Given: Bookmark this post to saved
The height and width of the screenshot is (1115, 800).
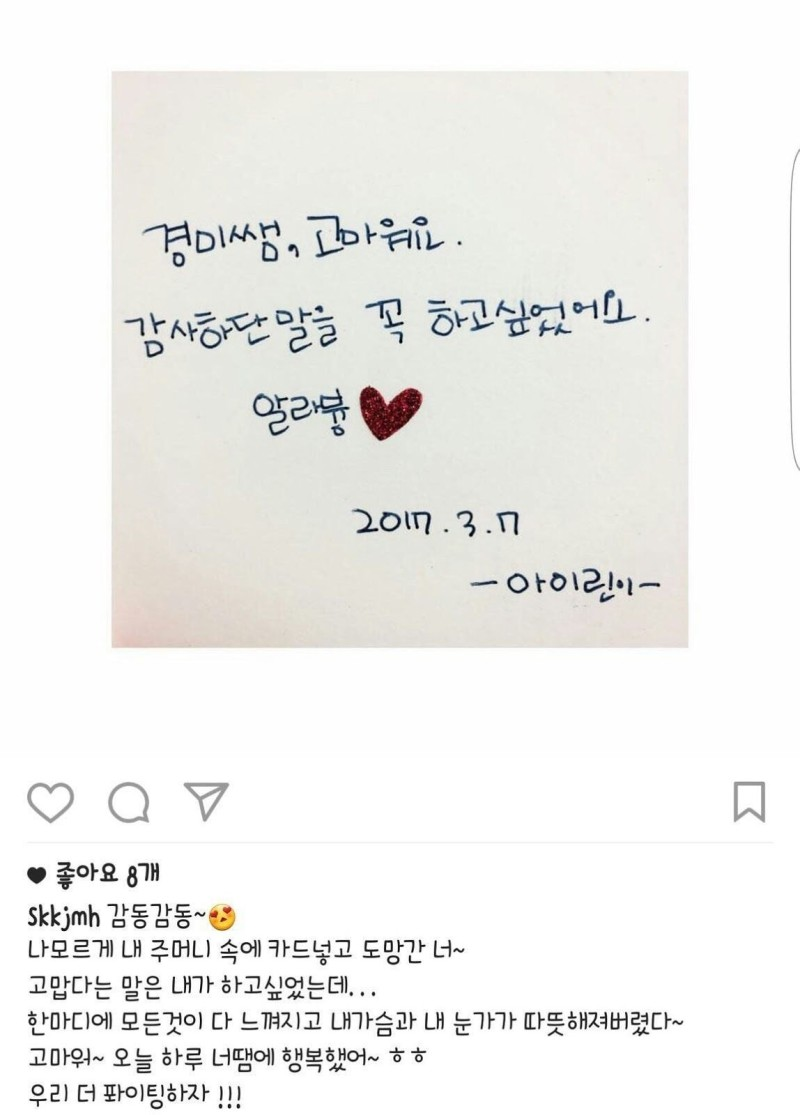Looking at the screenshot, I should click(x=749, y=802).
